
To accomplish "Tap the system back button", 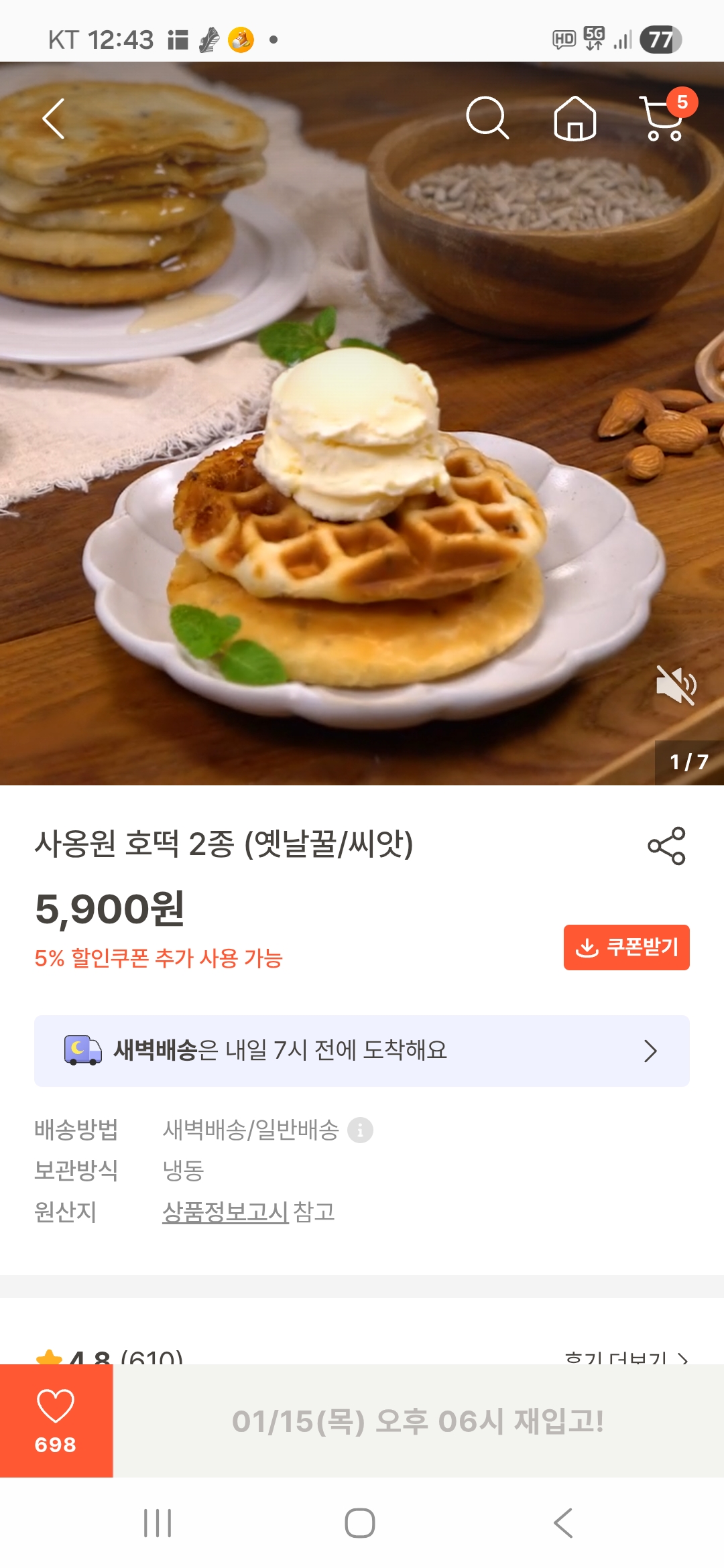I will coord(563,1523).
